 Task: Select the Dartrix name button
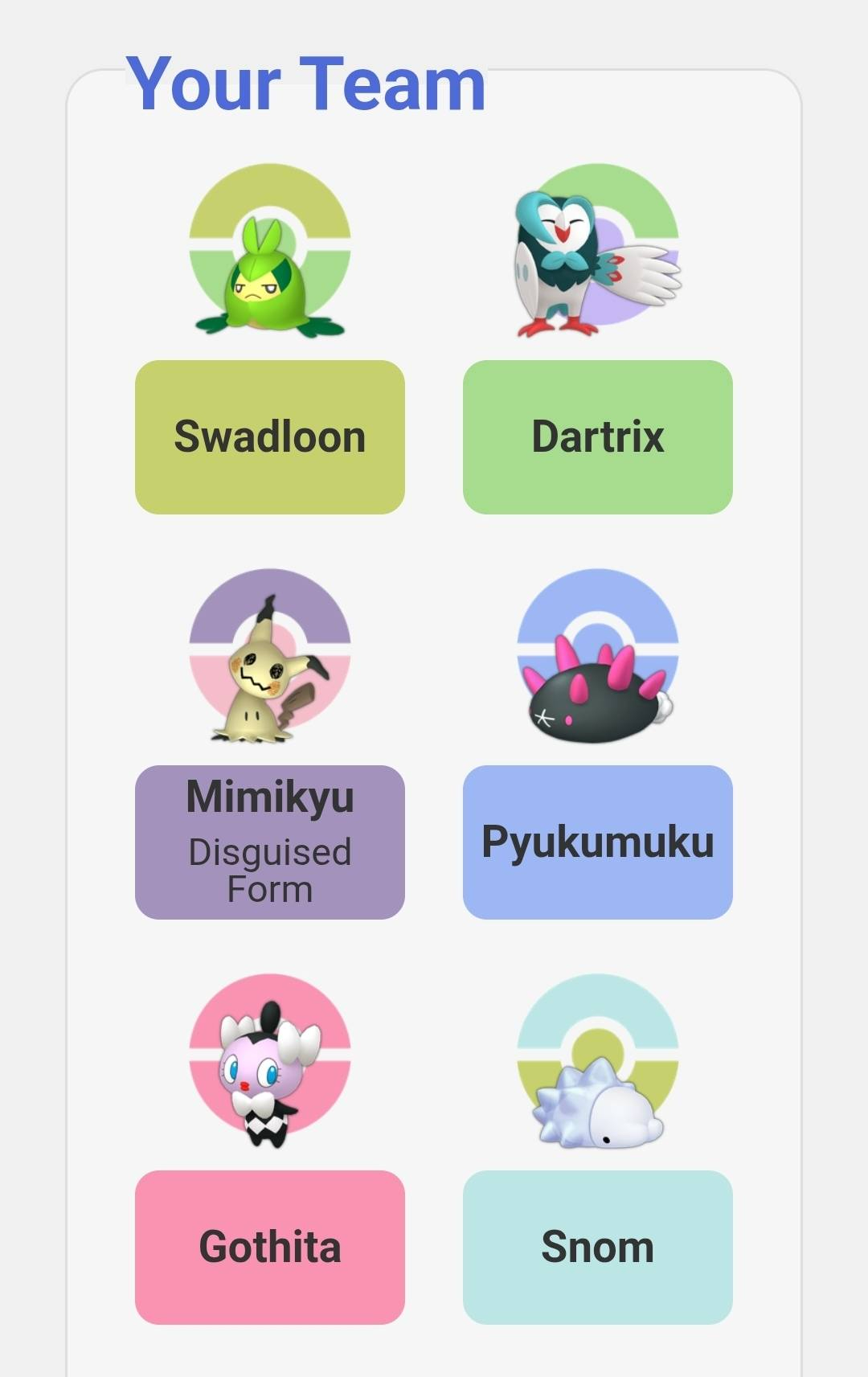pos(597,436)
